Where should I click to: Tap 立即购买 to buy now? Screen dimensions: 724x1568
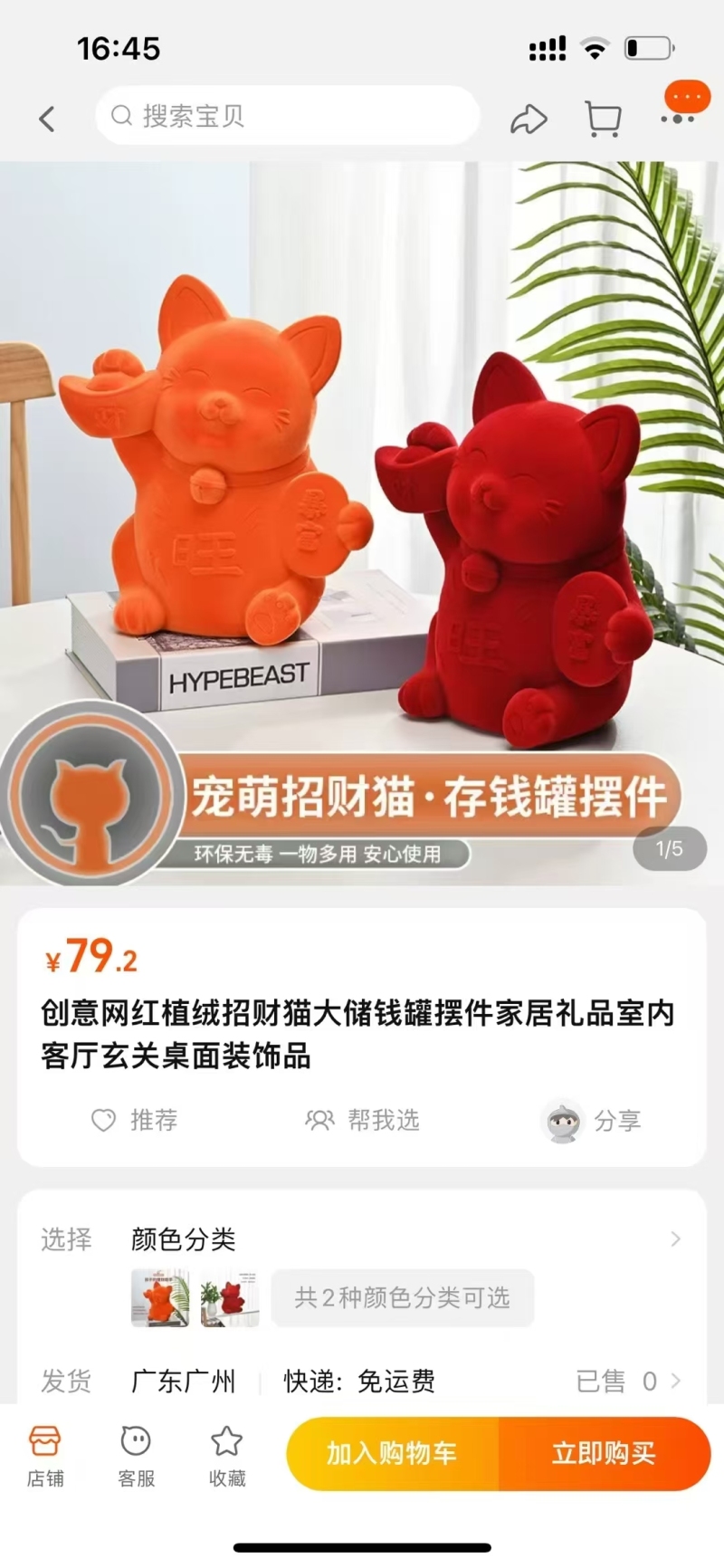(x=604, y=1454)
